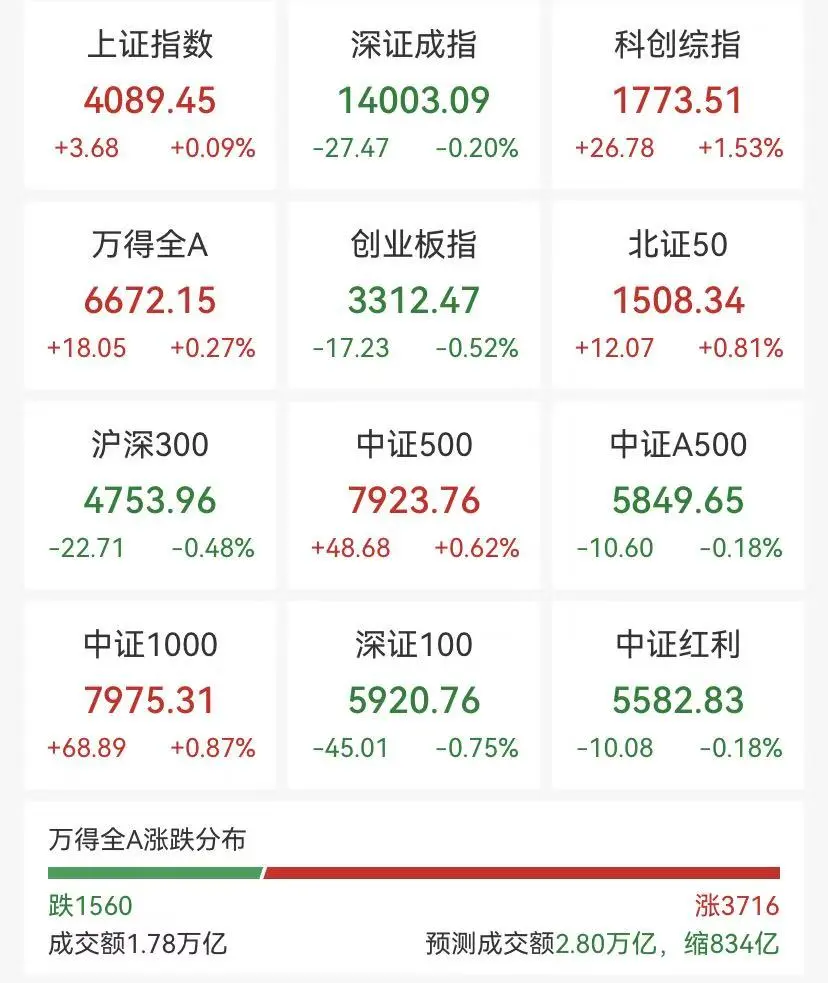This screenshot has height=983, width=828.
Task: Open the 北证50 index card
Action: coord(678,296)
